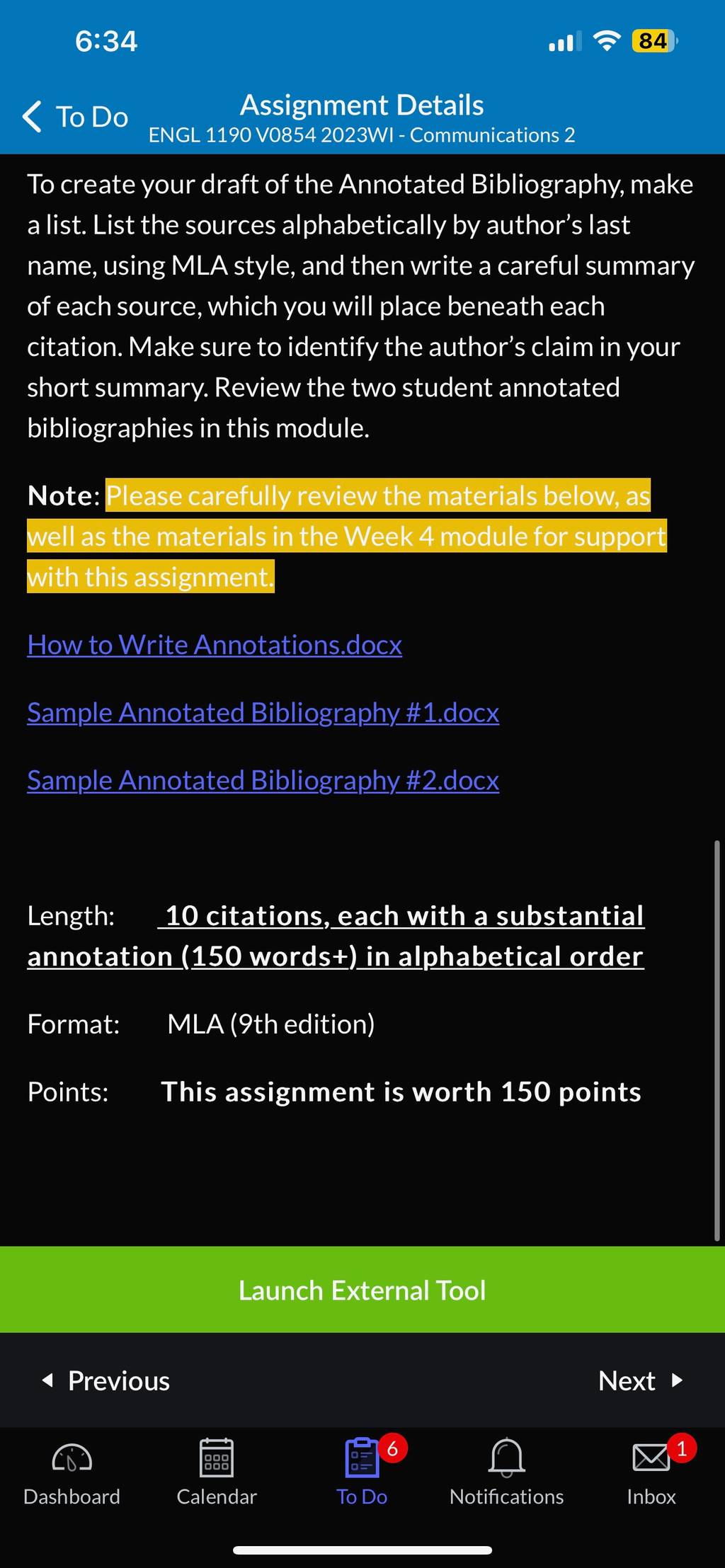This screenshot has width=725, height=1568.
Task: Go back to To Do list
Action: (75, 117)
